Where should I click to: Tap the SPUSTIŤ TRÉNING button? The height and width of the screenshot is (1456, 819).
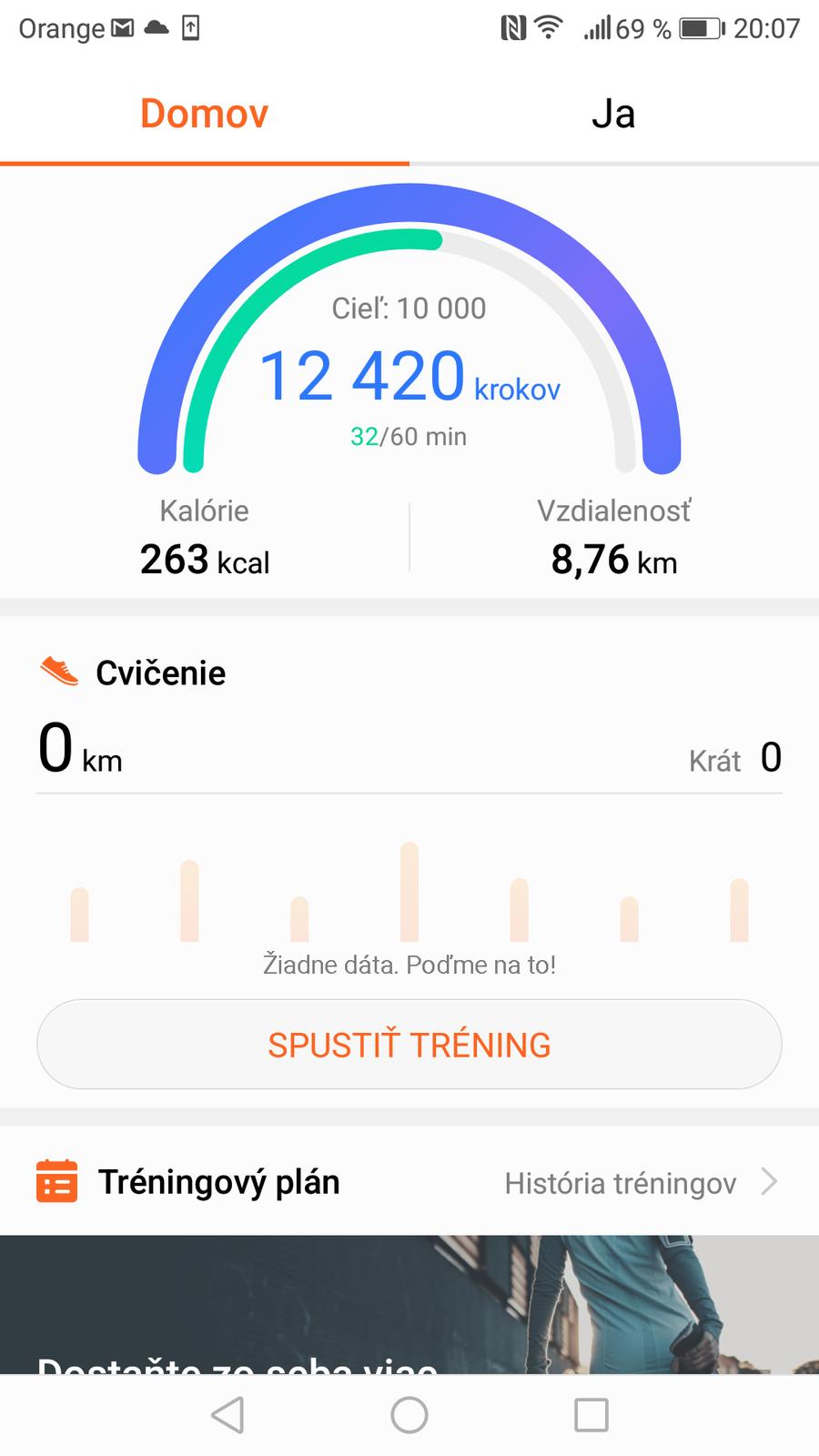click(409, 1044)
